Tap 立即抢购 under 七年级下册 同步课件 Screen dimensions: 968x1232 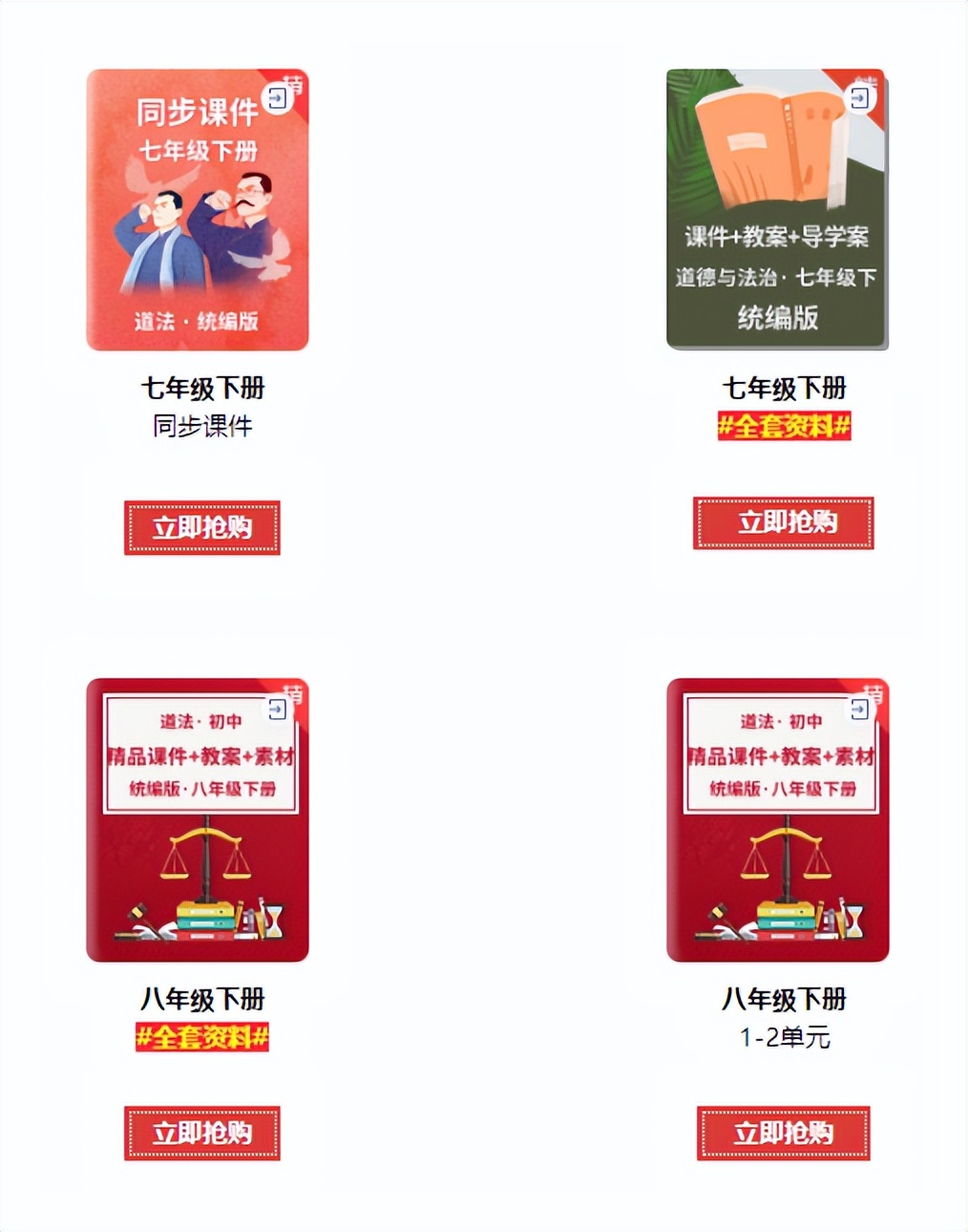click(x=201, y=527)
